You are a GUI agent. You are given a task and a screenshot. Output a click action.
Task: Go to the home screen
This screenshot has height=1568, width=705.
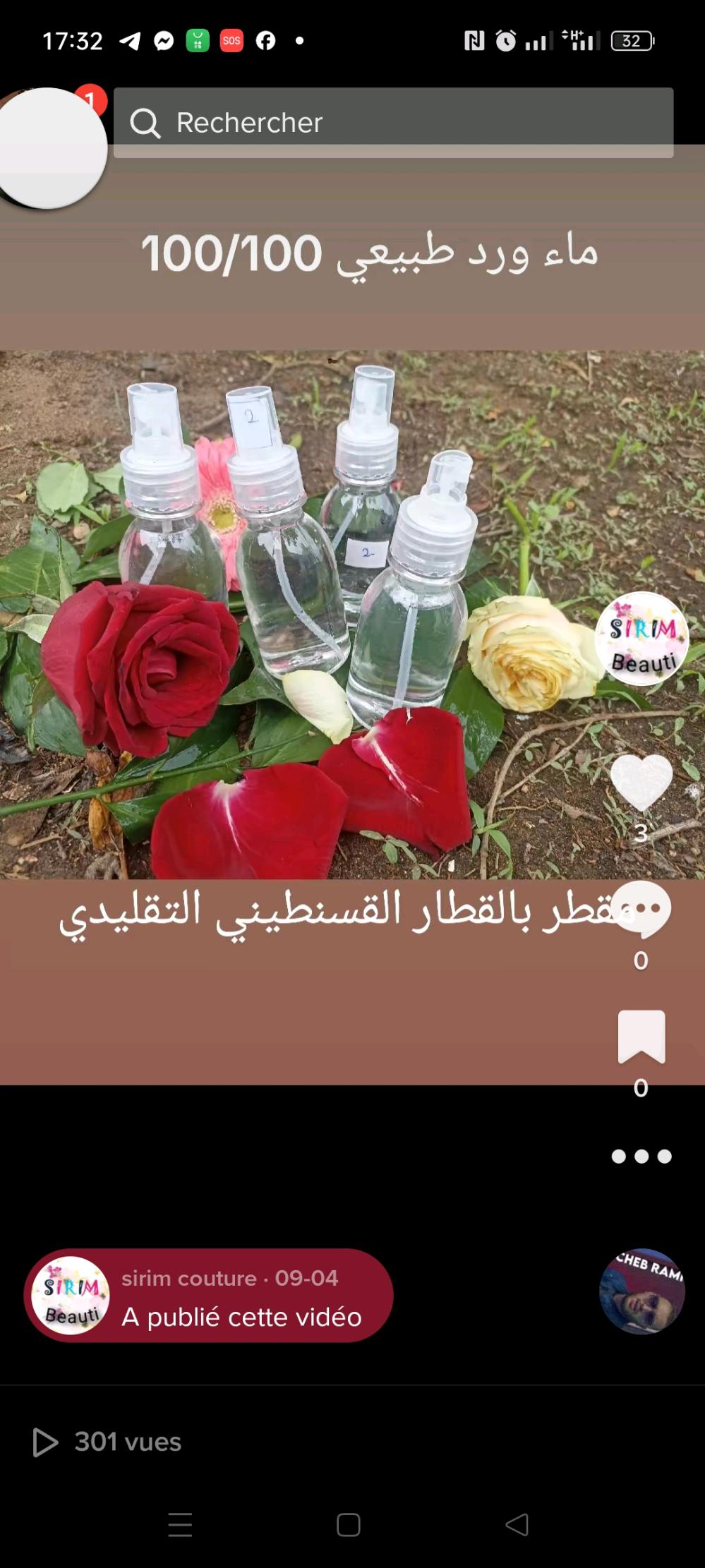[349, 1524]
